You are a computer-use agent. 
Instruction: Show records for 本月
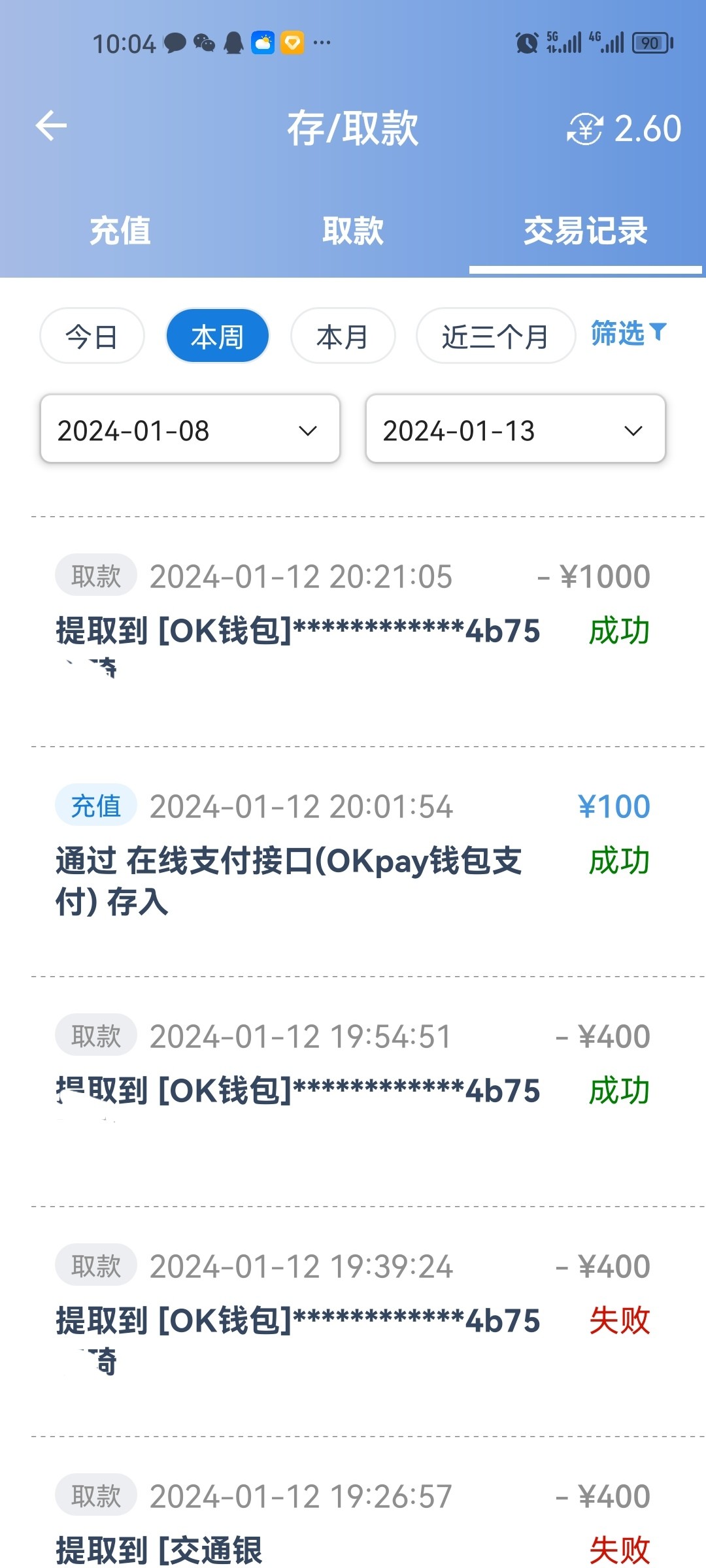click(343, 336)
